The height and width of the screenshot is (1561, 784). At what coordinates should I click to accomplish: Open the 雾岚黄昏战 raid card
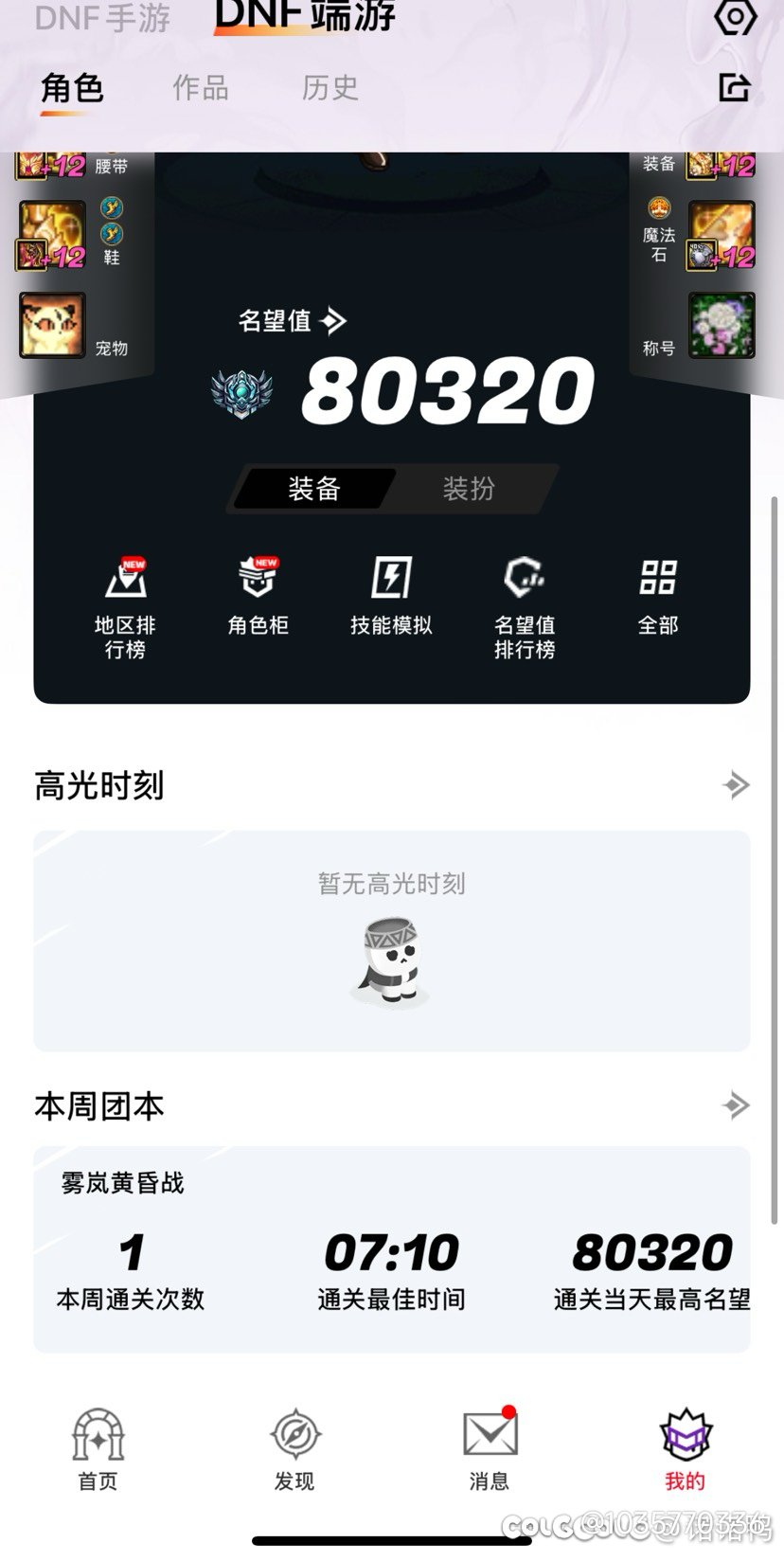tap(391, 1248)
